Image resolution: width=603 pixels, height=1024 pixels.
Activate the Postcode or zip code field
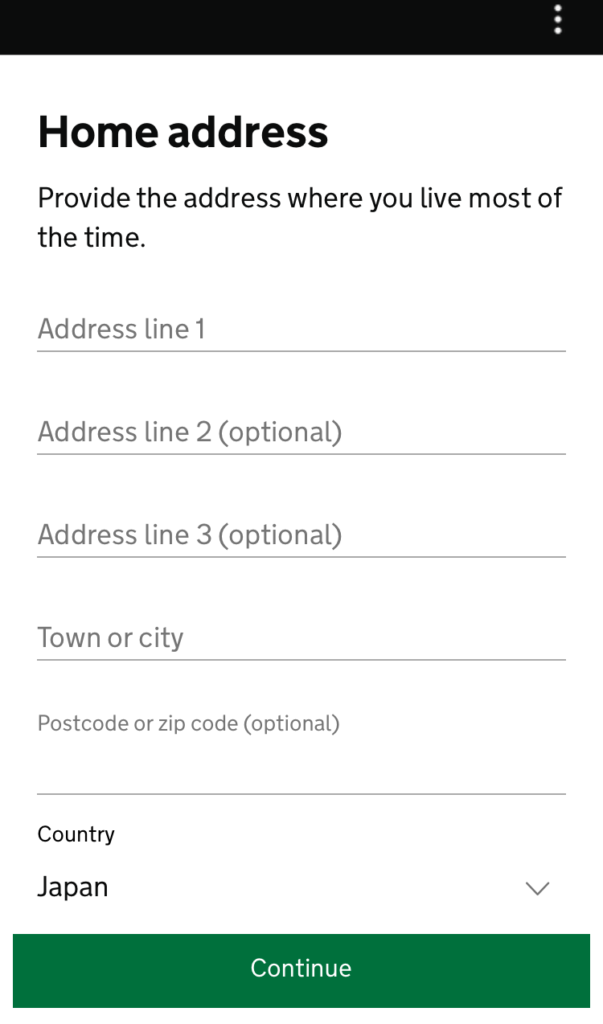[300, 770]
